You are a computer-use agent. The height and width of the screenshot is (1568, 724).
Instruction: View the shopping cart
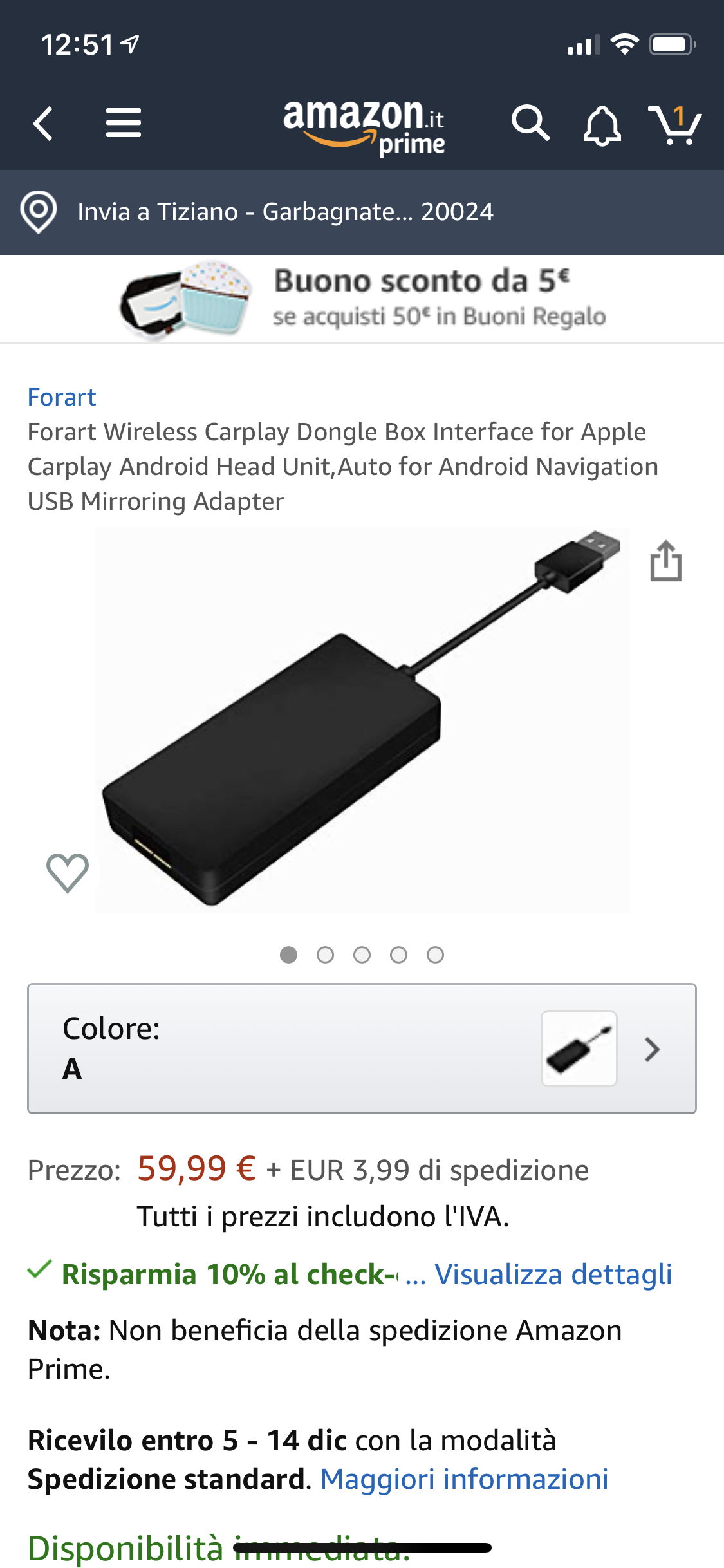coord(674,124)
